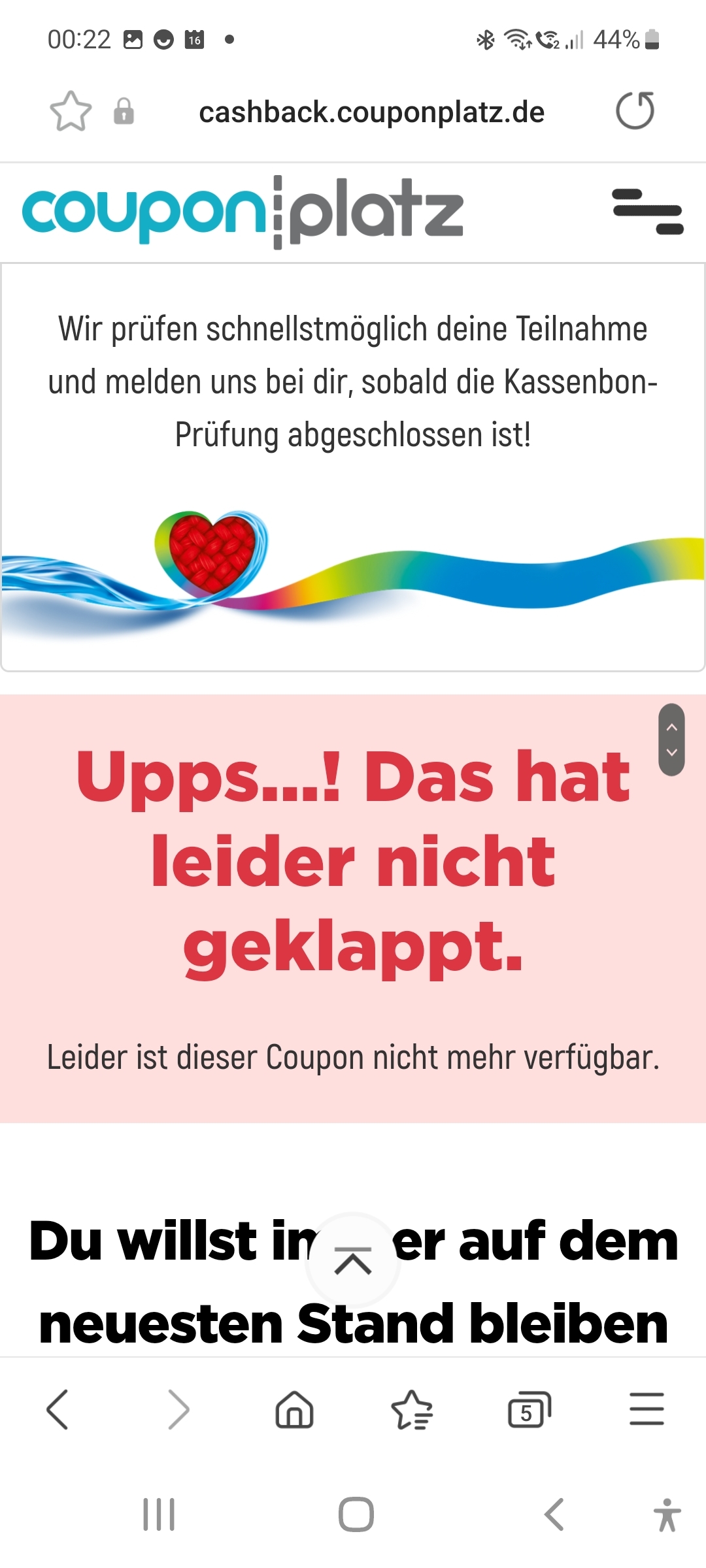Show recent apps

point(159,1514)
